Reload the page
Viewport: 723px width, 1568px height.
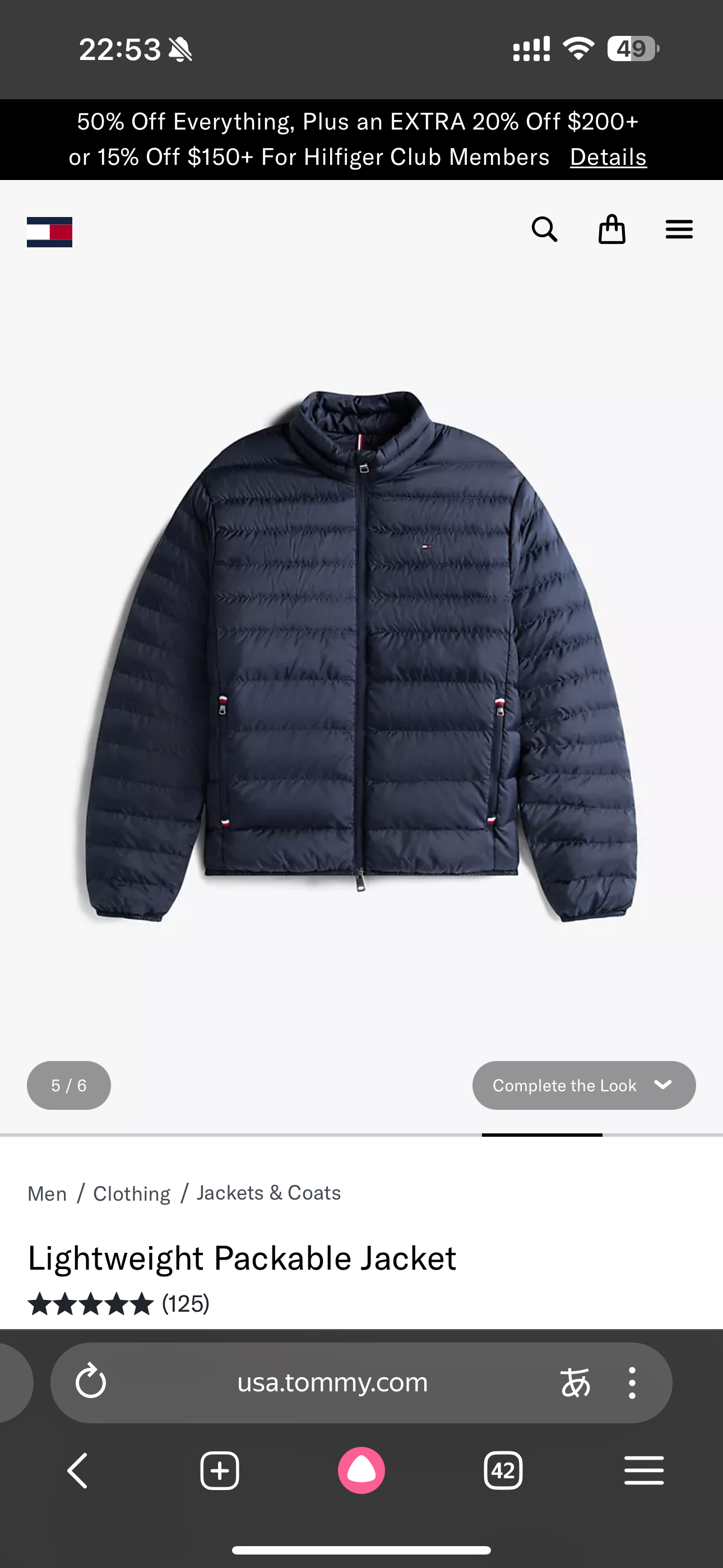(x=91, y=1382)
